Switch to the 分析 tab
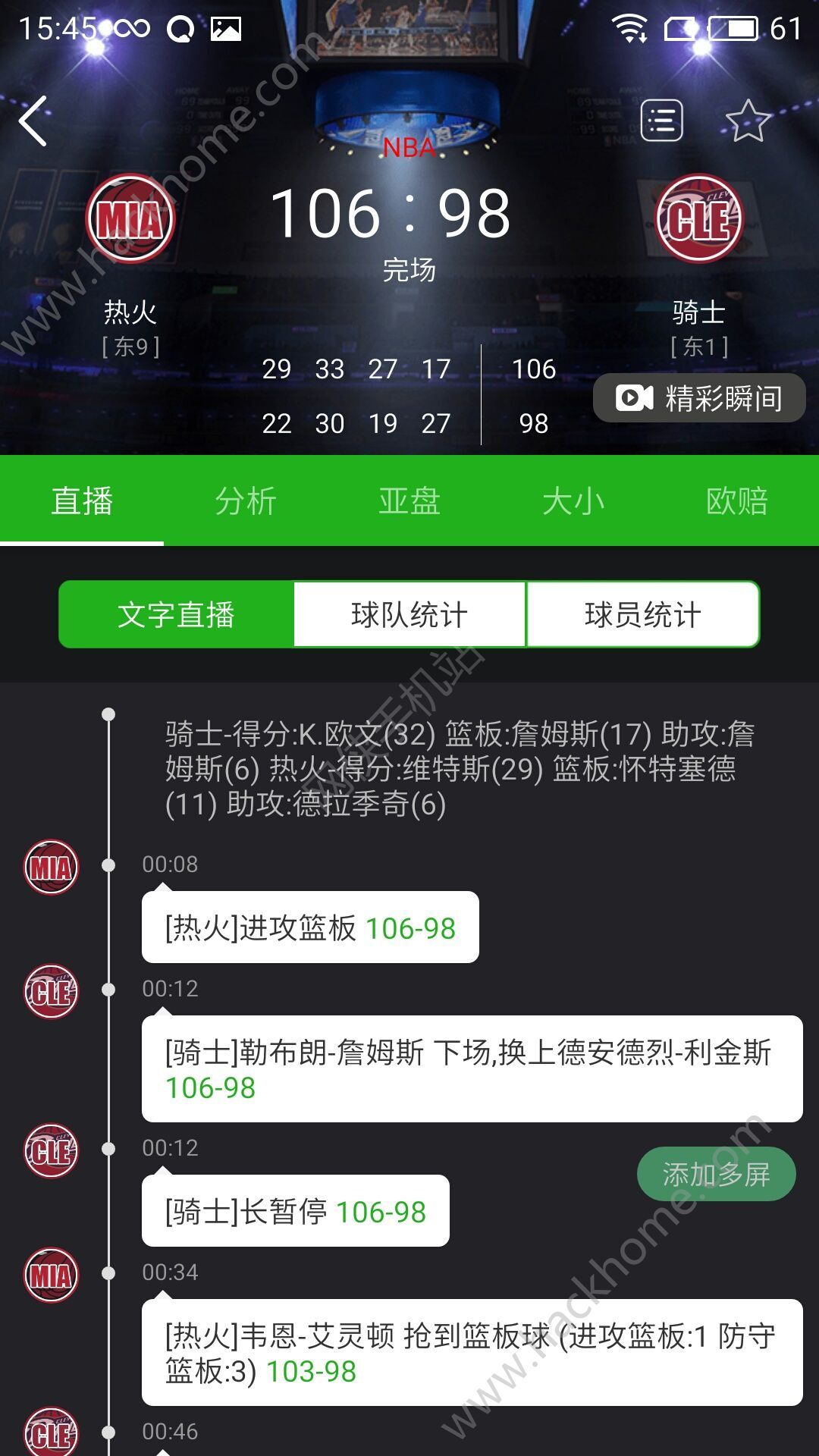The image size is (819, 1456). point(246,500)
